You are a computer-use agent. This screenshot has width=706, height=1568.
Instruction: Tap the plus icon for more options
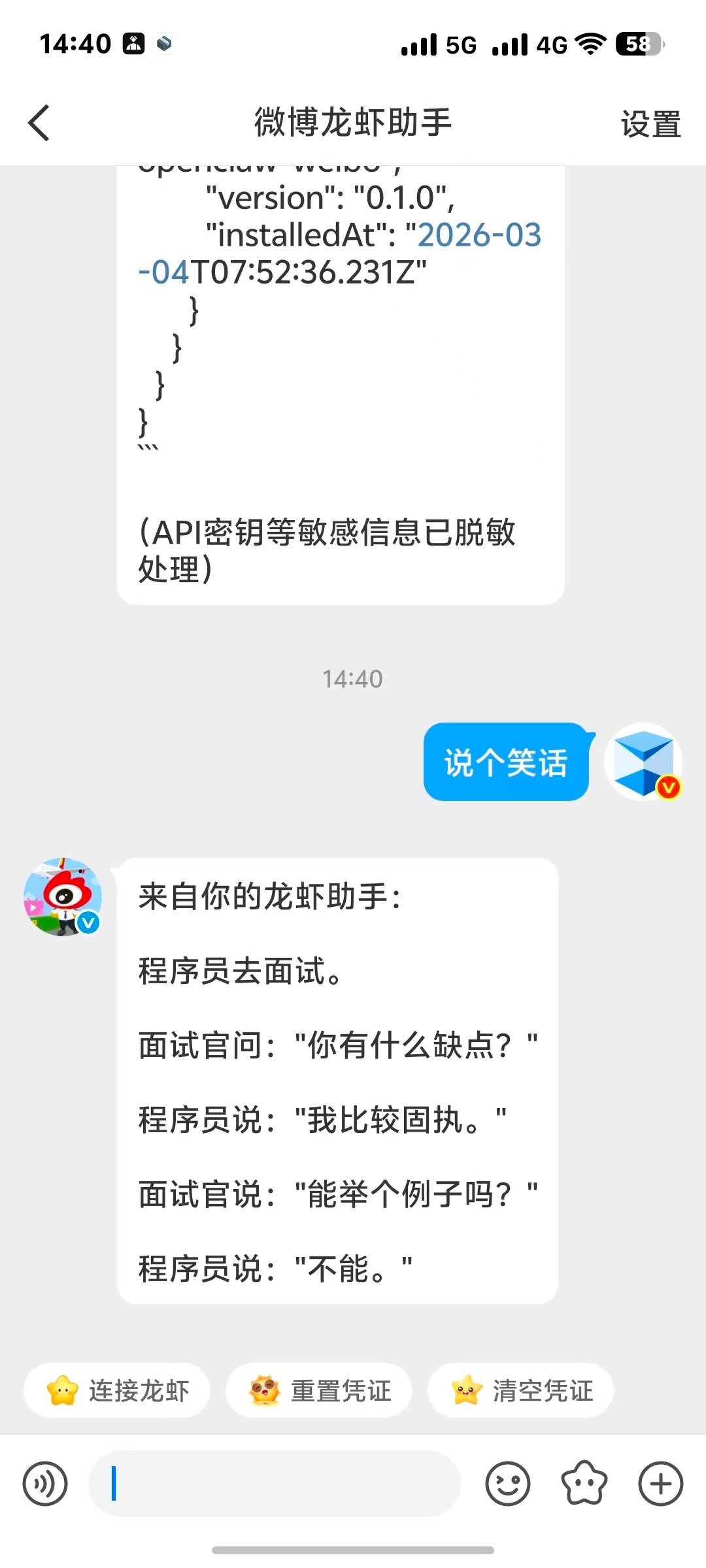(660, 1484)
